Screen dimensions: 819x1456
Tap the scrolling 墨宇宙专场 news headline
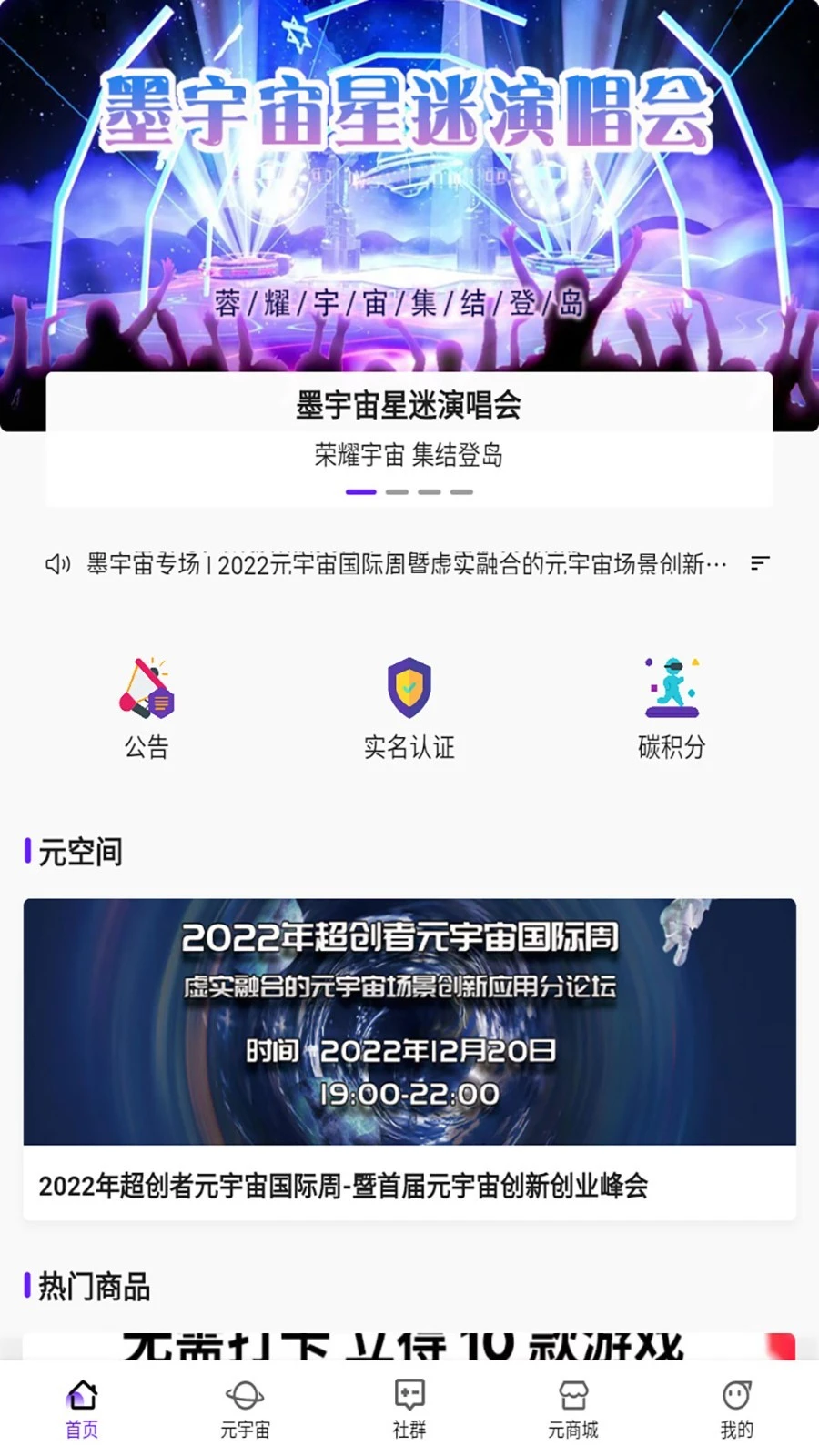[400, 564]
